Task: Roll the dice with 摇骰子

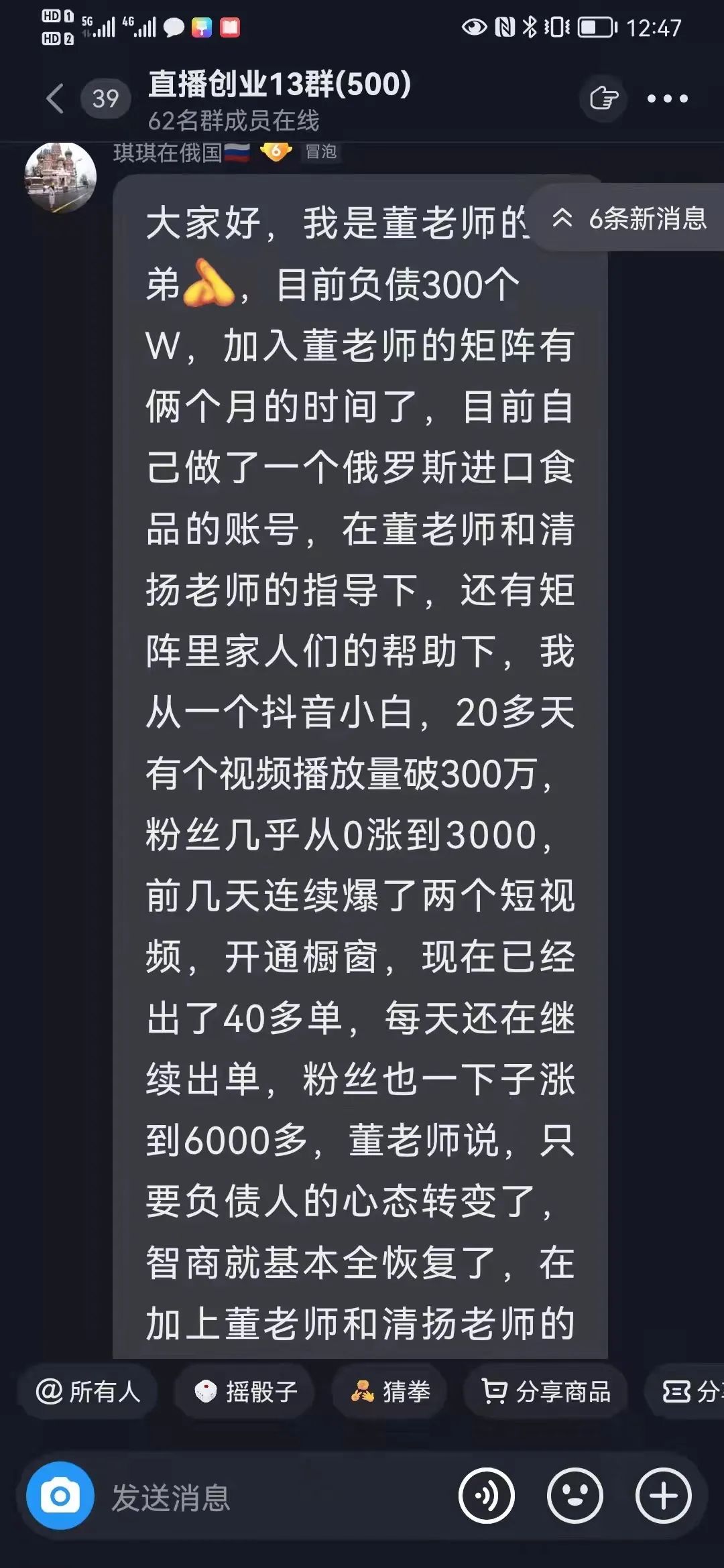Action: [x=245, y=1392]
